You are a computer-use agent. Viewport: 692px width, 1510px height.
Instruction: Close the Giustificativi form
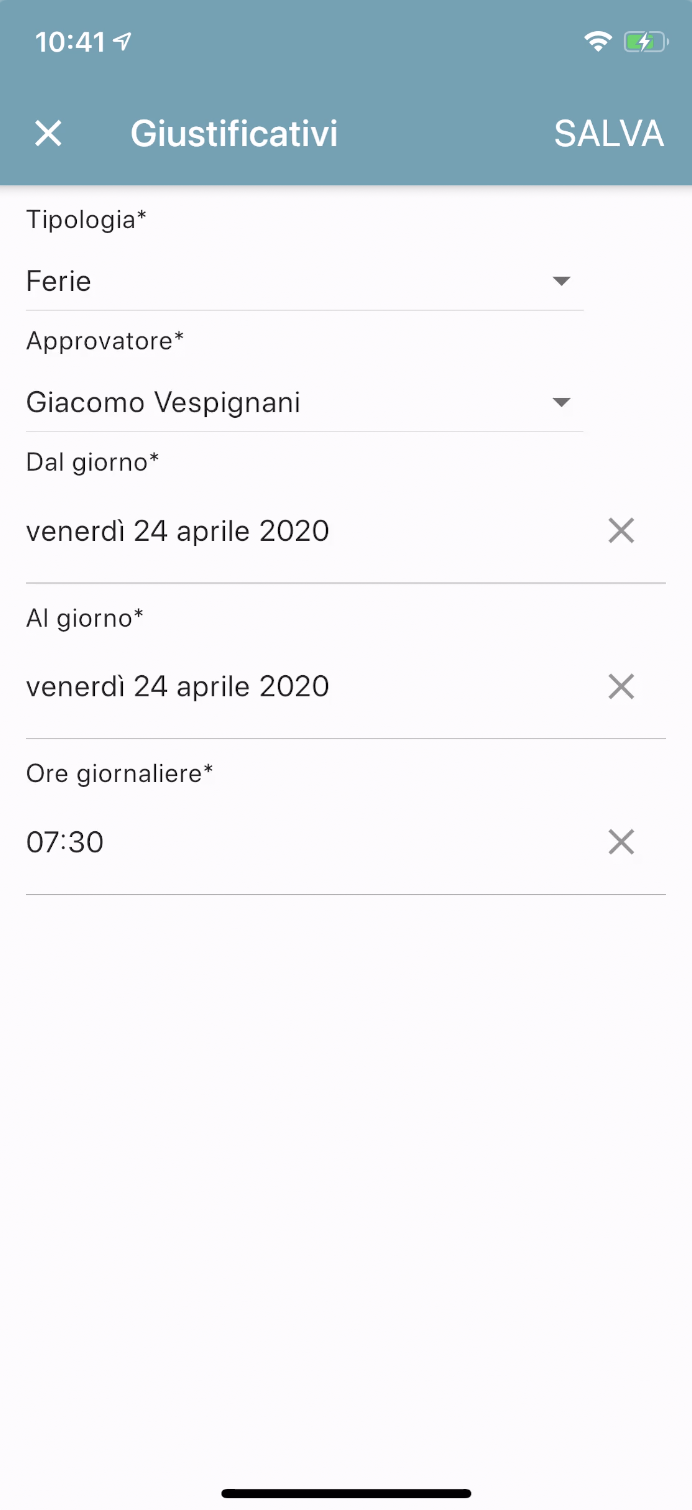[48, 133]
